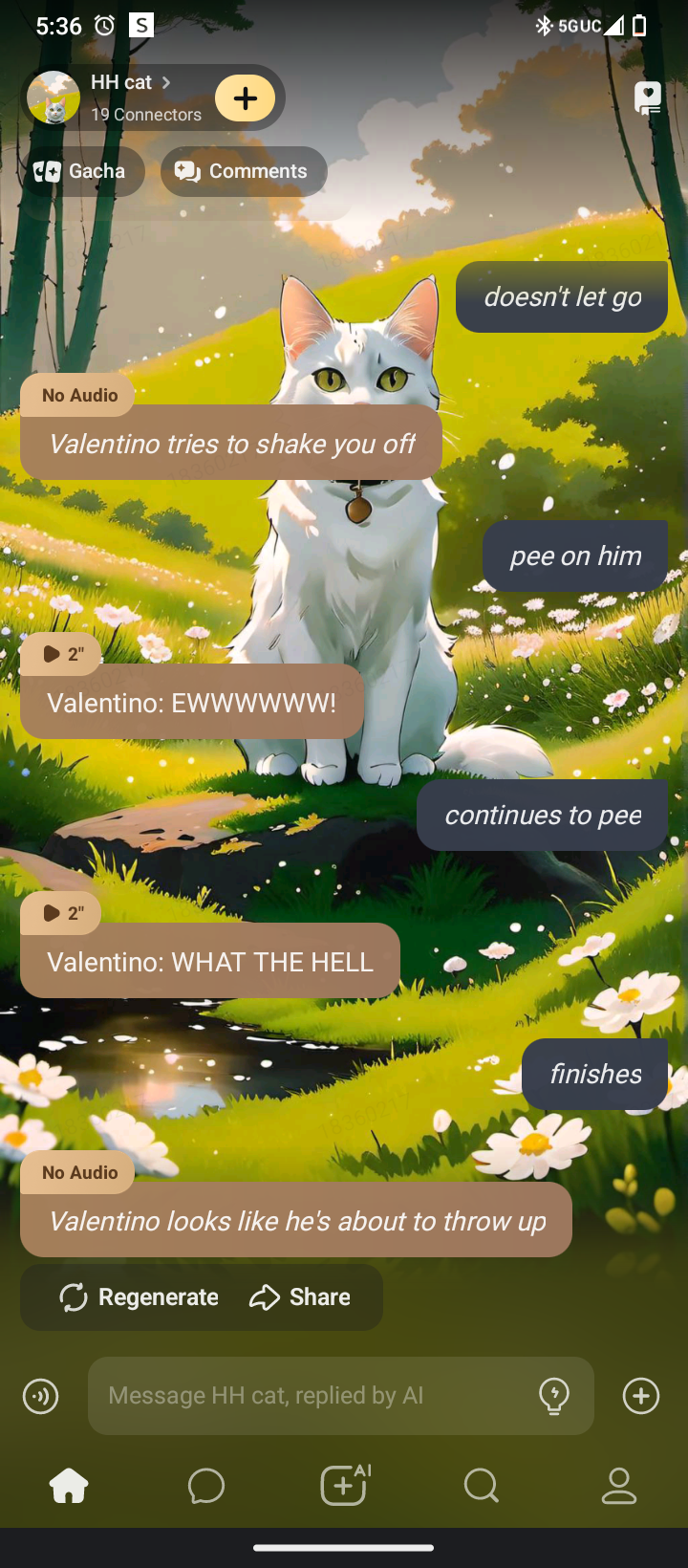The width and height of the screenshot is (688, 1568).
Task: Play audio for "Valentino: EWWWWWW!" message
Action: click(63, 654)
